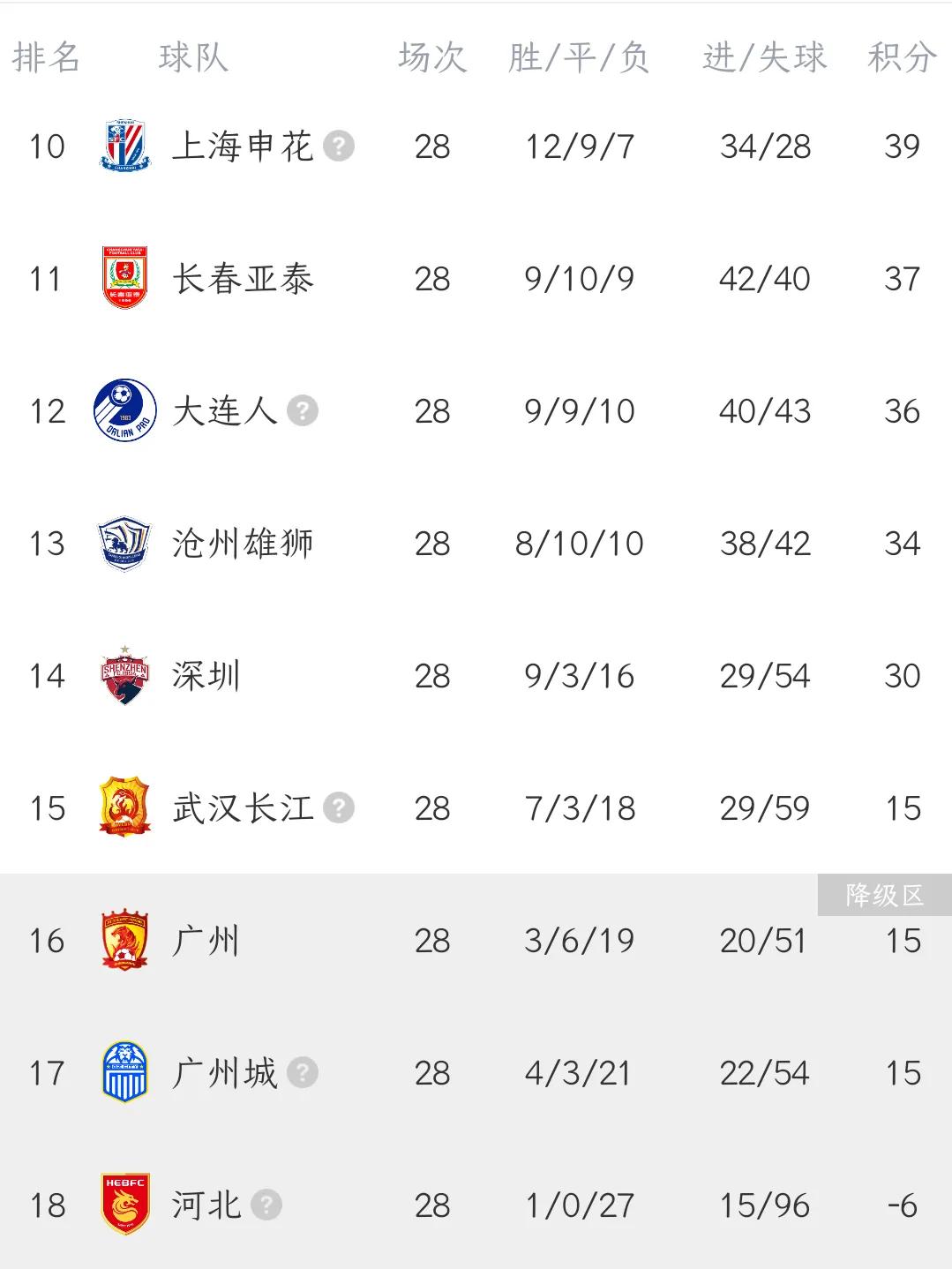Click the Shanghai Shenhua team crest
Image resolution: width=952 pixels, height=1269 pixels.
pos(124,146)
